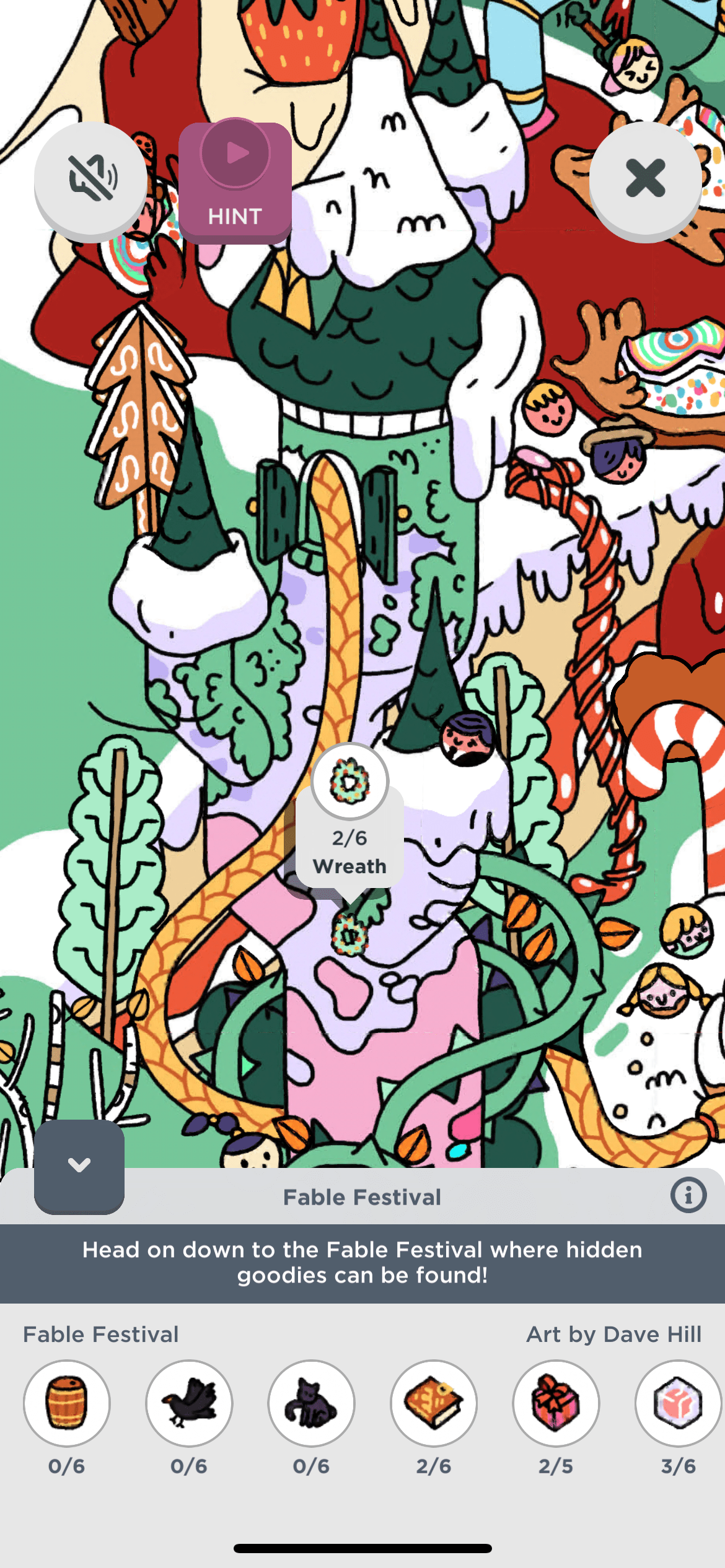
Task: Select the barrel item tracker
Action: pos(67,1403)
